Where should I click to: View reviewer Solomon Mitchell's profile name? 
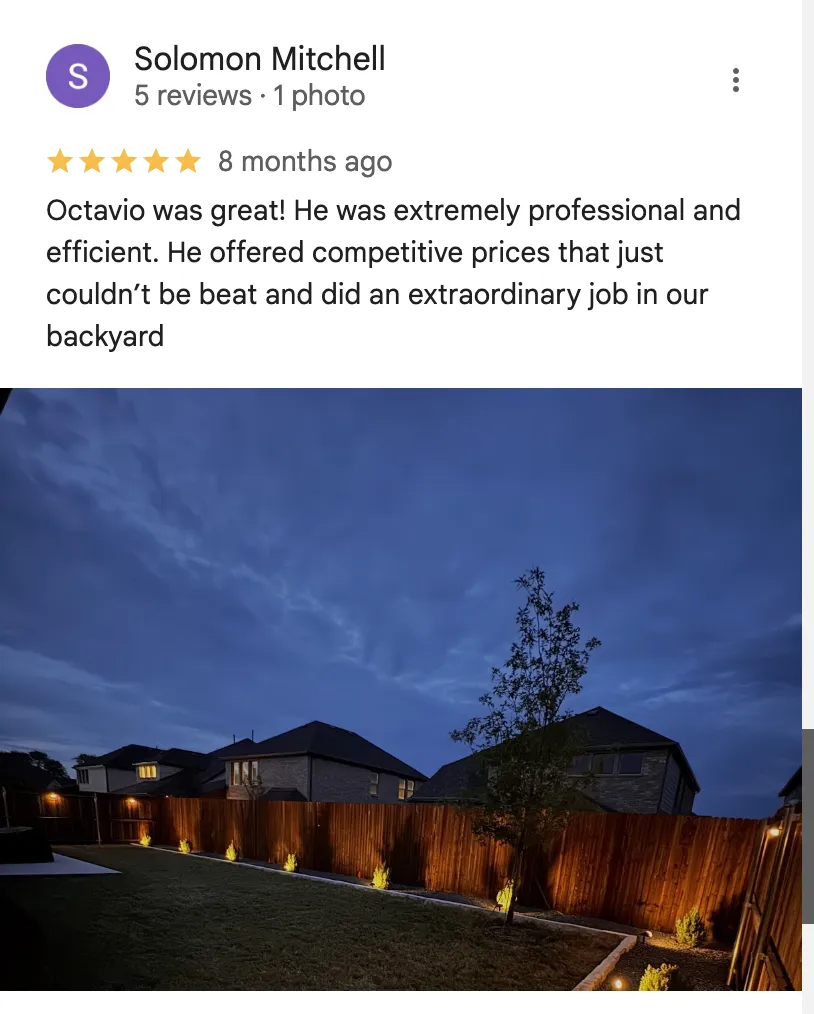(259, 59)
